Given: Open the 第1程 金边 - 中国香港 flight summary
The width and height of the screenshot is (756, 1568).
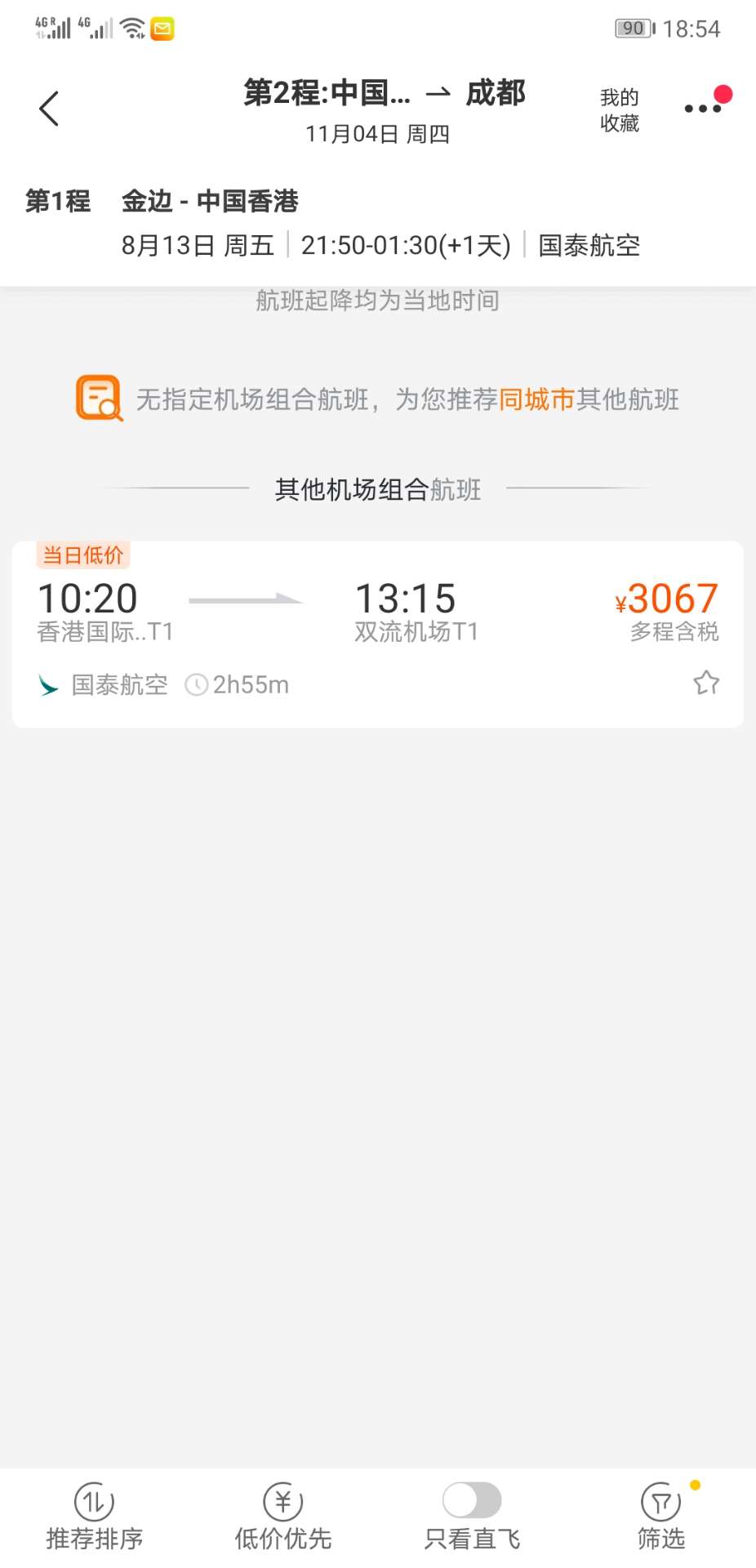Looking at the screenshot, I should pos(377,223).
